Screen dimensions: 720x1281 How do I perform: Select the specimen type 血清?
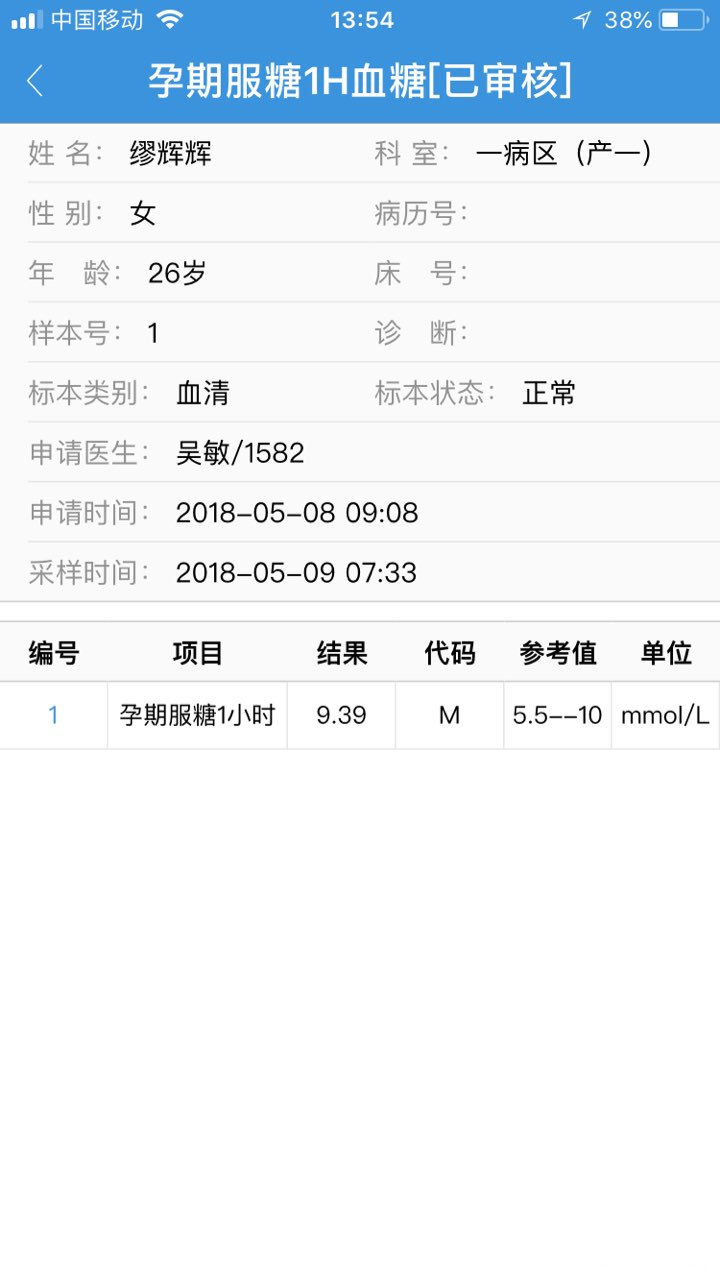point(205,392)
